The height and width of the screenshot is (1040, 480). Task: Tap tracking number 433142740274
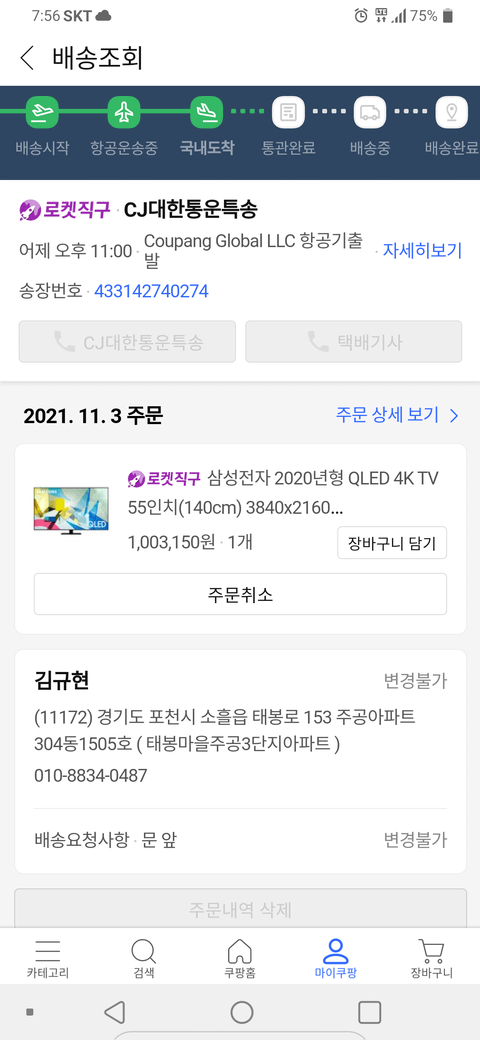151,291
